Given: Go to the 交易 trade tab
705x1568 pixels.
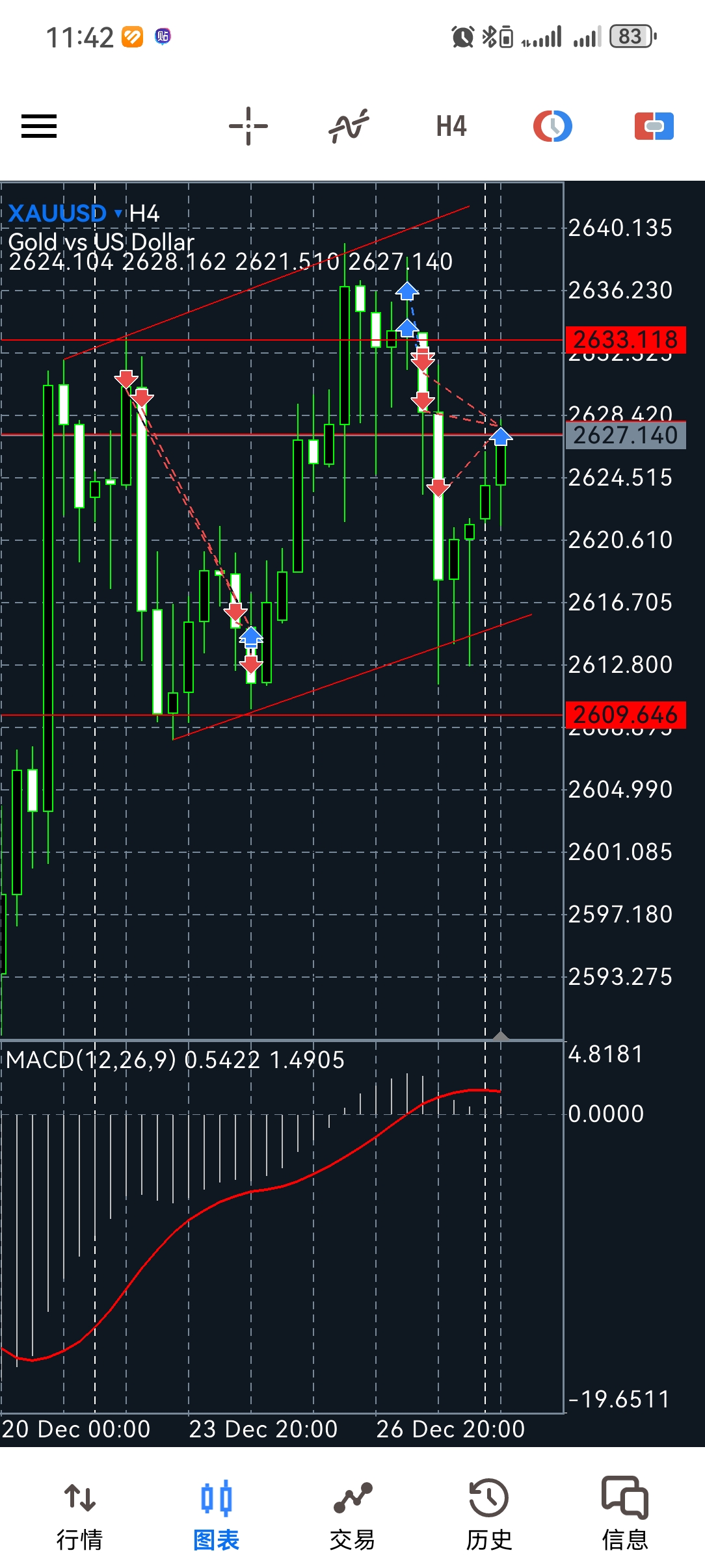Looking at the screenshot, I should 352,1515.
